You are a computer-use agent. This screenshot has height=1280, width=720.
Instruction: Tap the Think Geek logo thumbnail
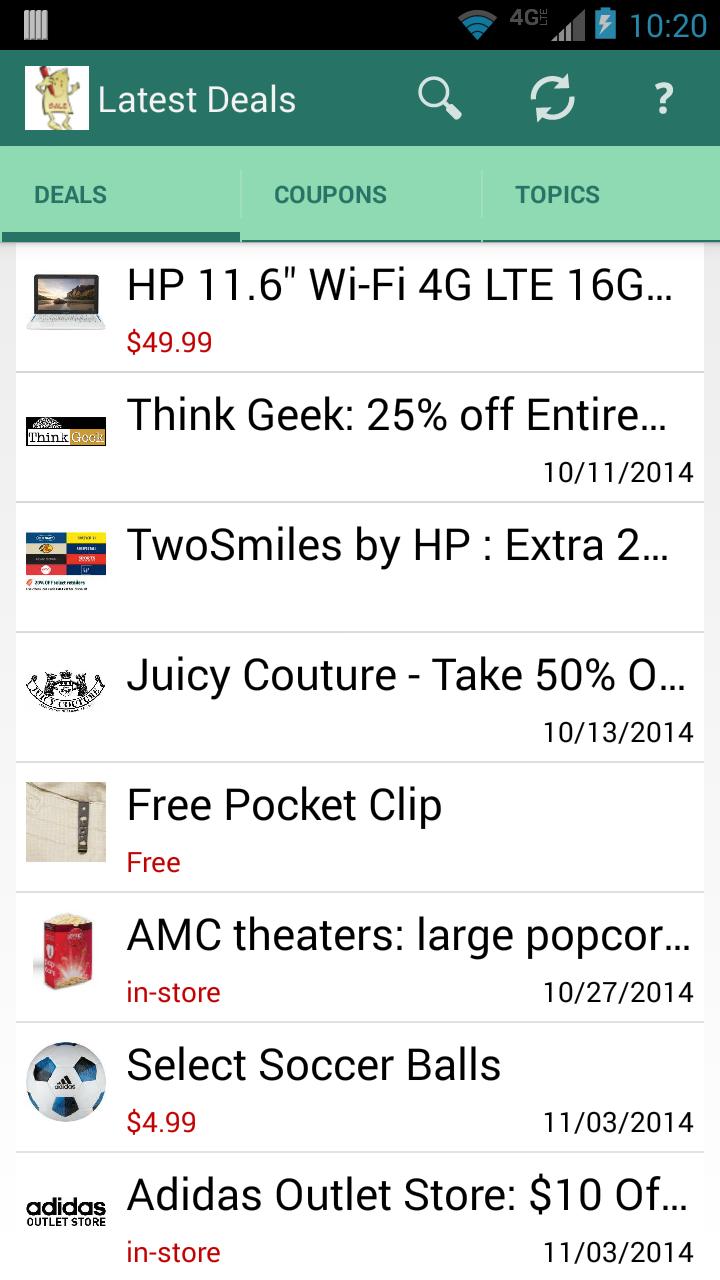click(64, 432)
